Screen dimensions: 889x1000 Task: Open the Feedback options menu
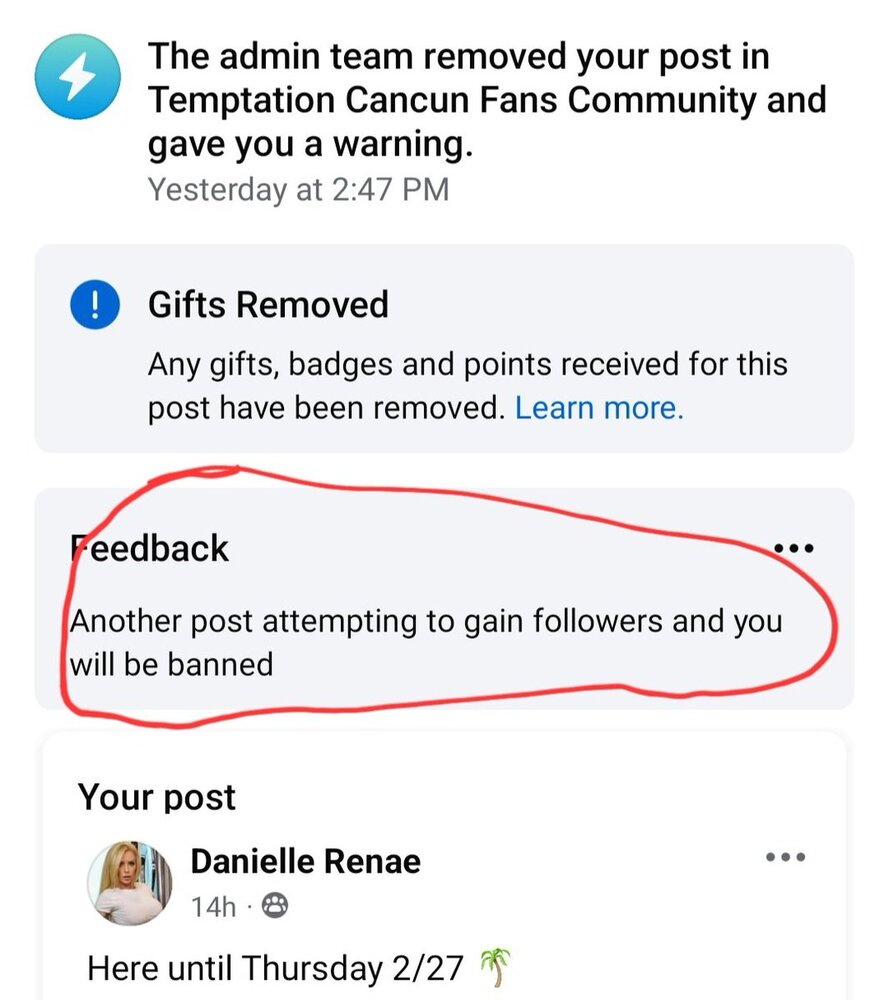(795, 548)
